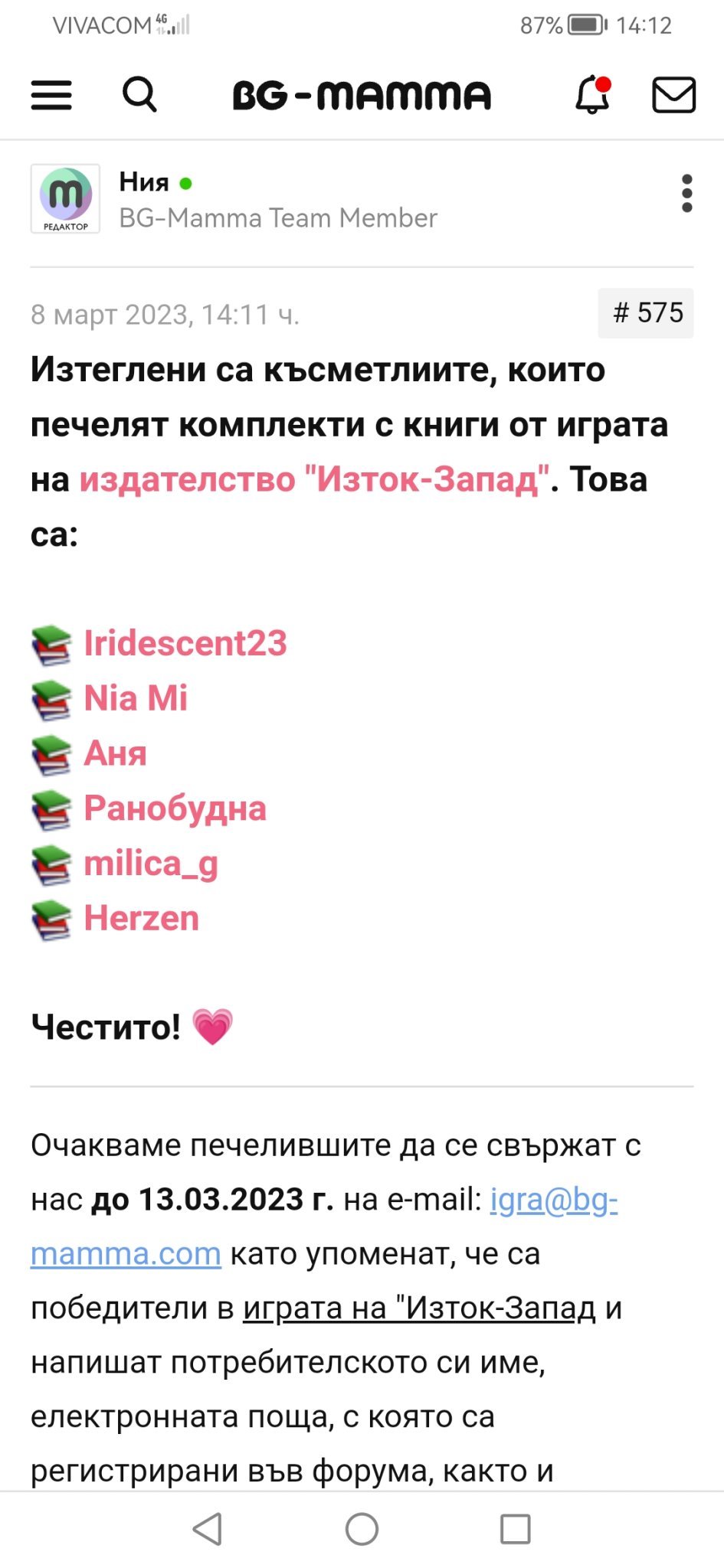Open the hamburger navigation menu

coord(51,96)
